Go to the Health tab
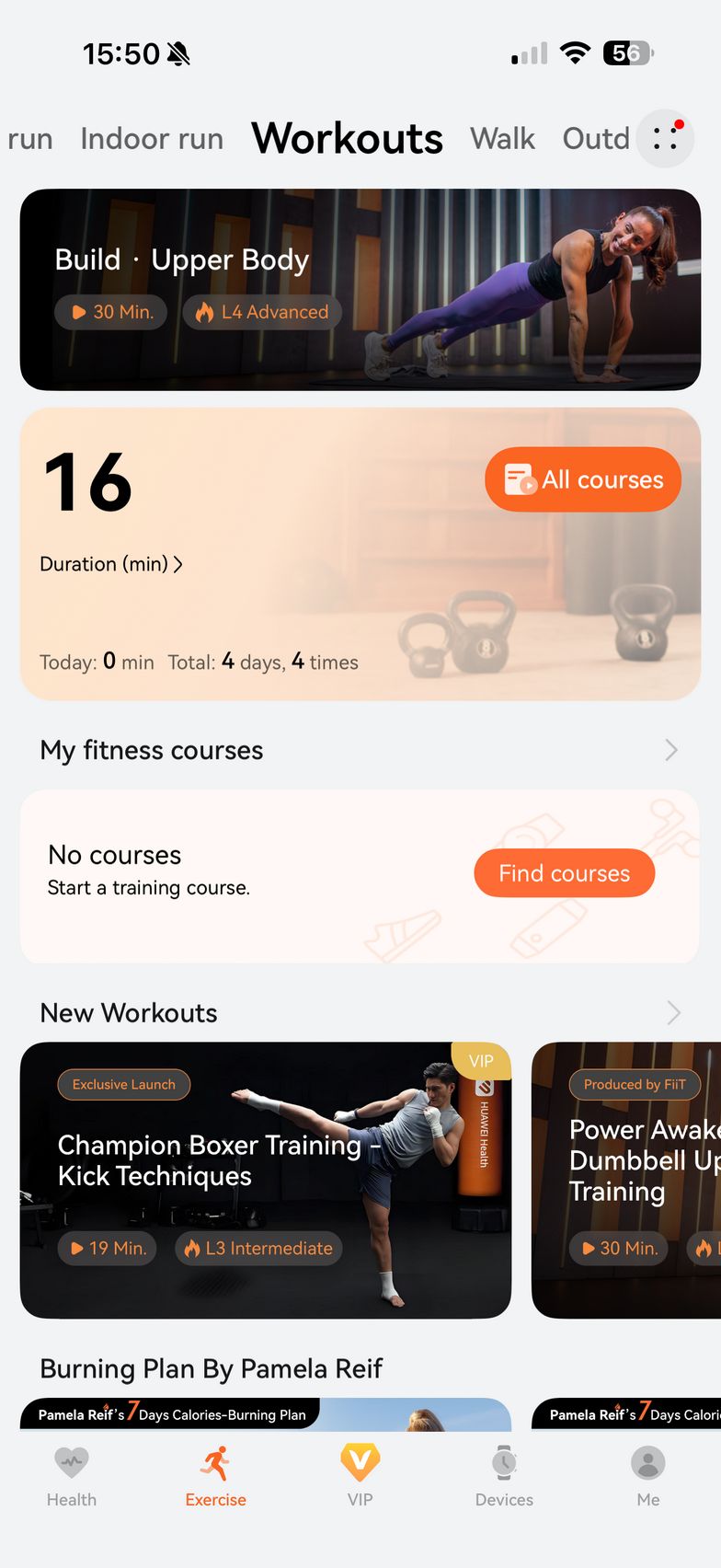This screenshot has height=1568, width=721. [72, 1476]
